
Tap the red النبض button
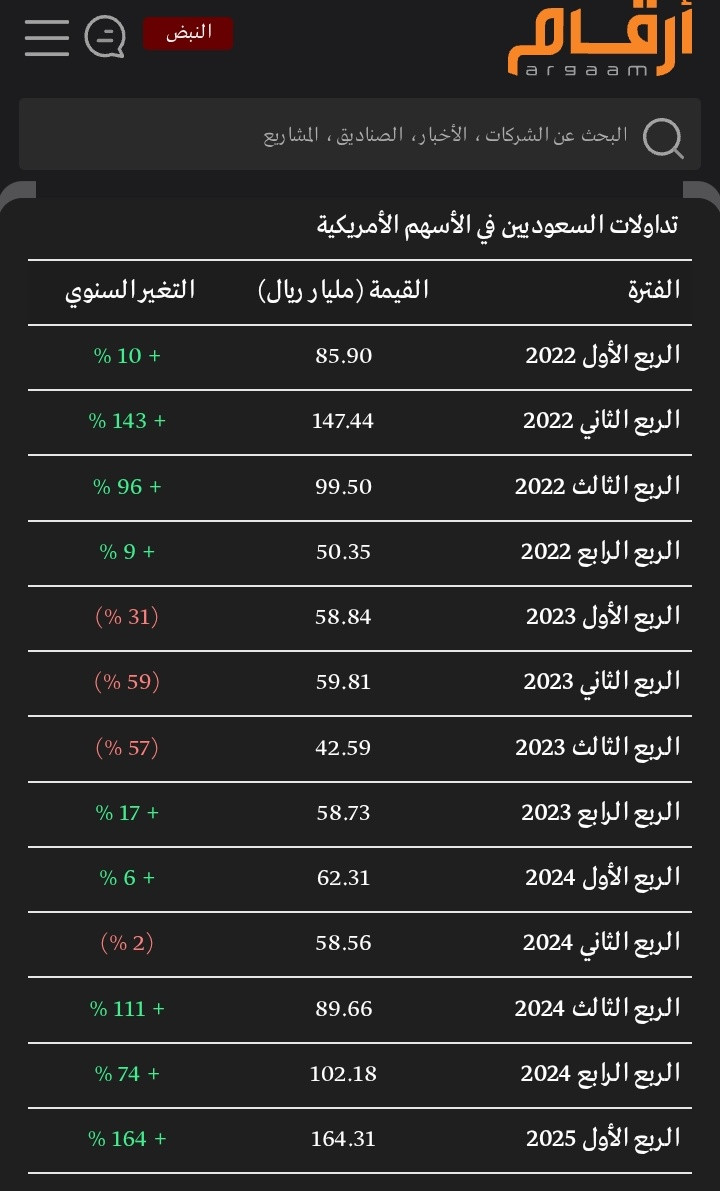tap(188, 33)
